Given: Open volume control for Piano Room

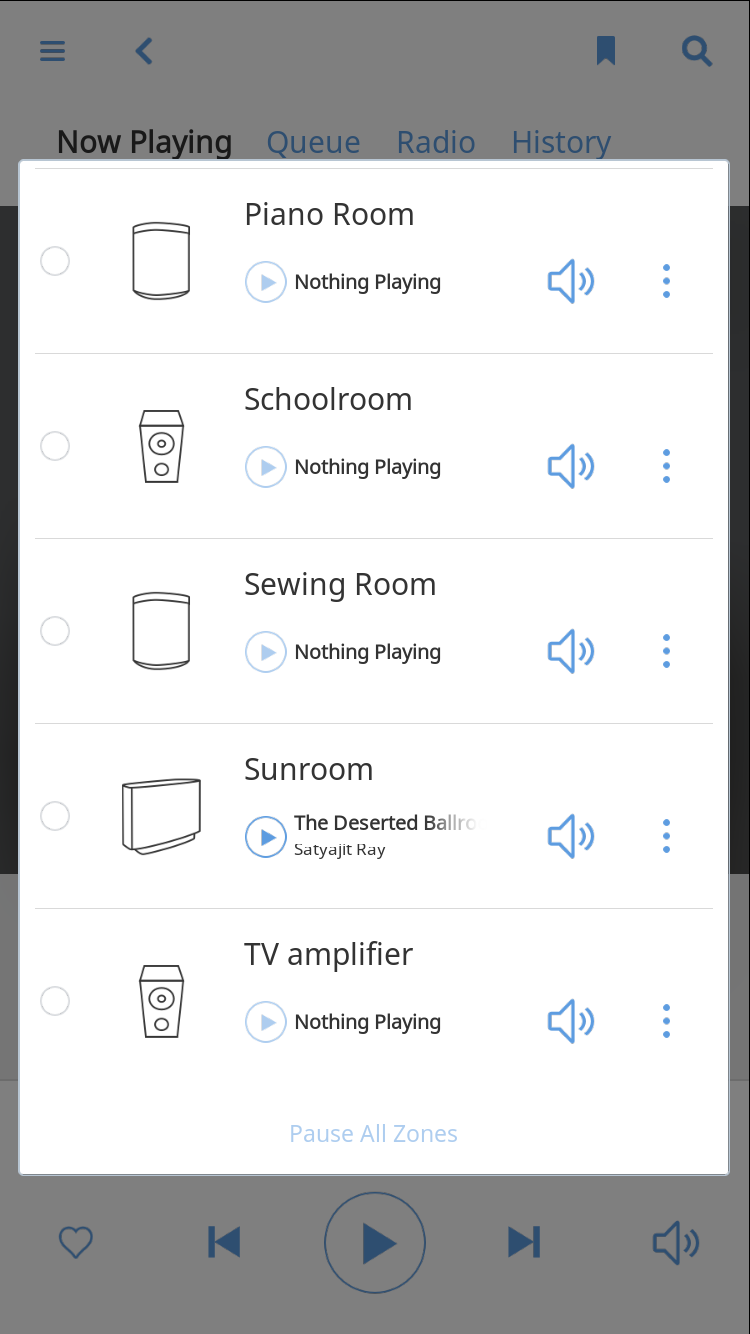Looking at the screenshot, I should [x=571, y=281].
